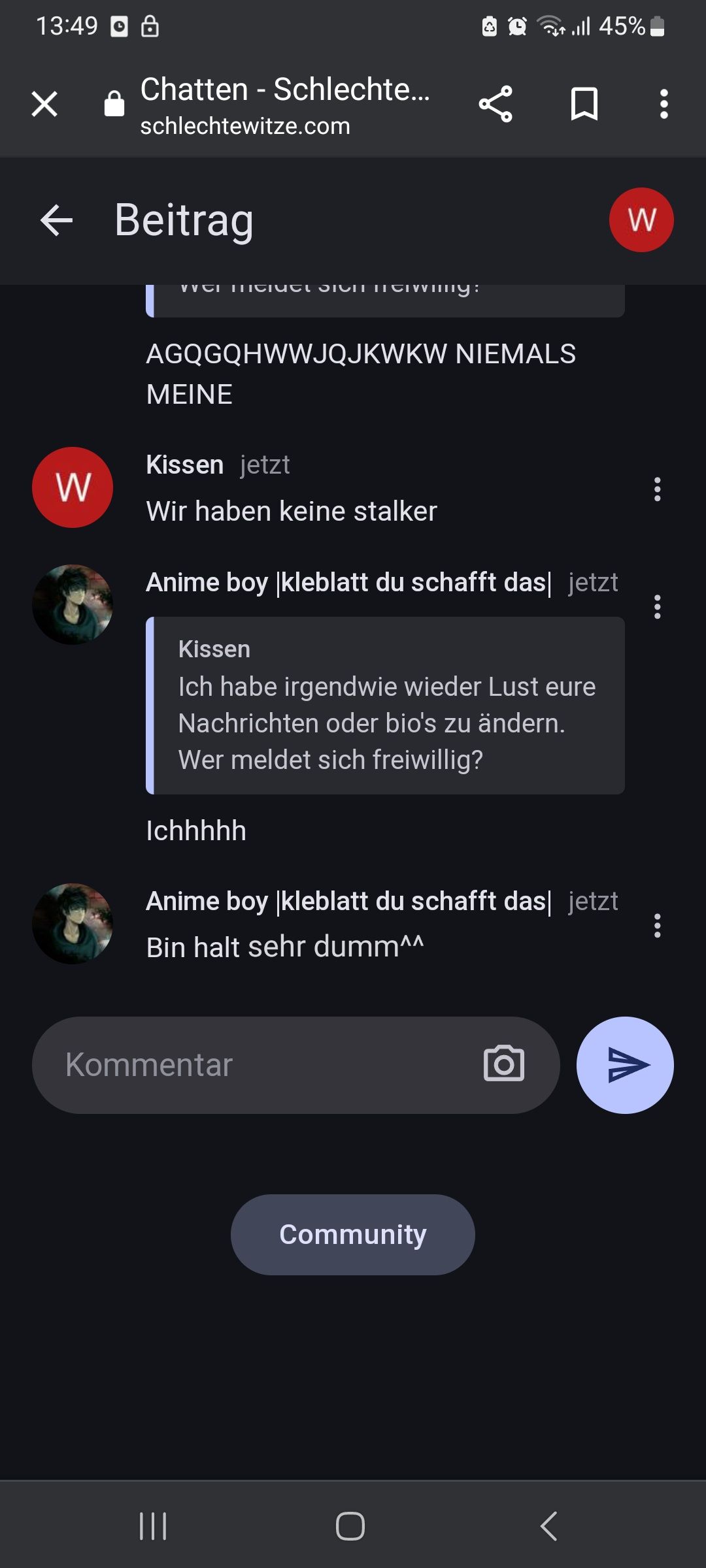
Task: Focus the Kommentar text field
Action: [261, 1065]
